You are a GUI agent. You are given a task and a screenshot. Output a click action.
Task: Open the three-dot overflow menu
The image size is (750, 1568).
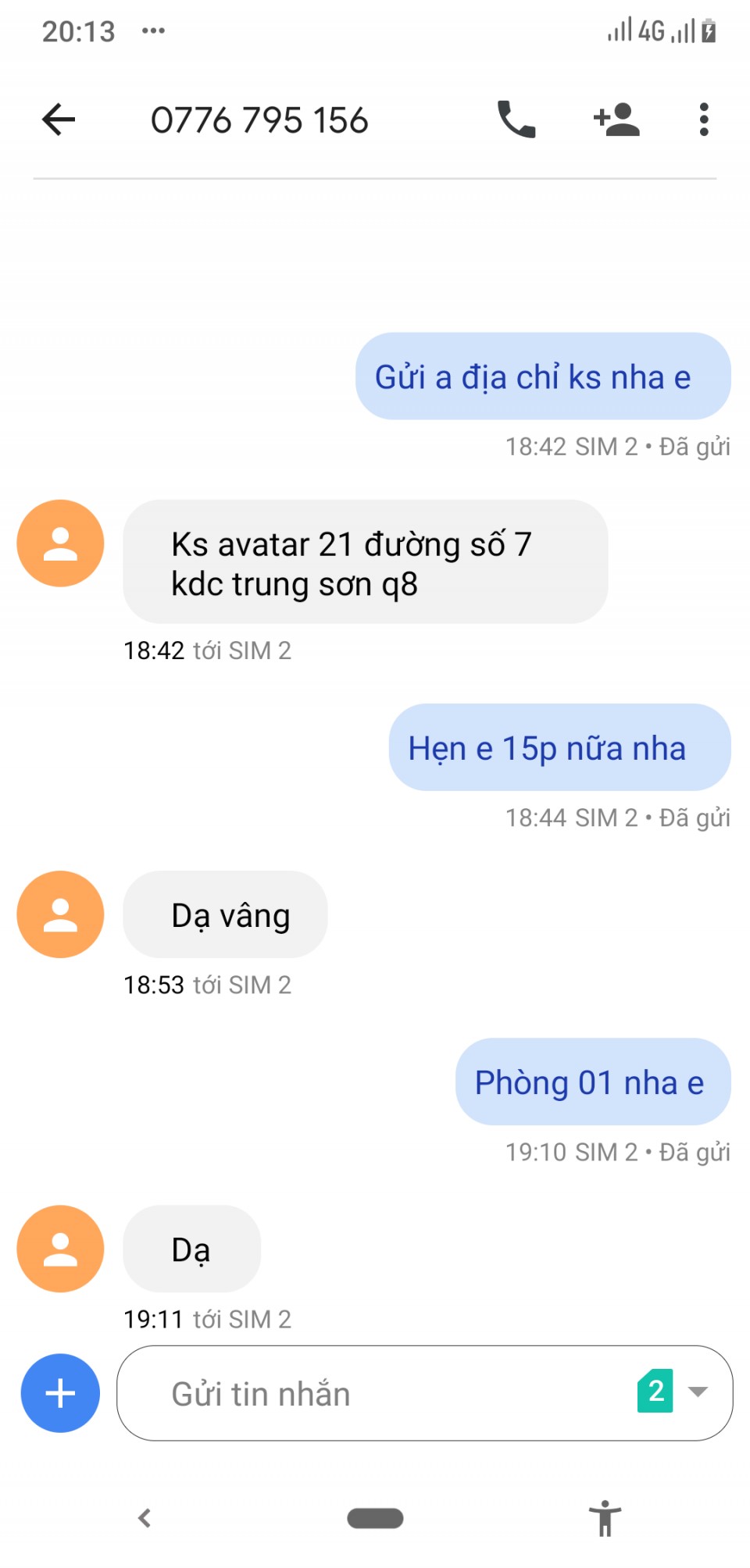point(704,119)
